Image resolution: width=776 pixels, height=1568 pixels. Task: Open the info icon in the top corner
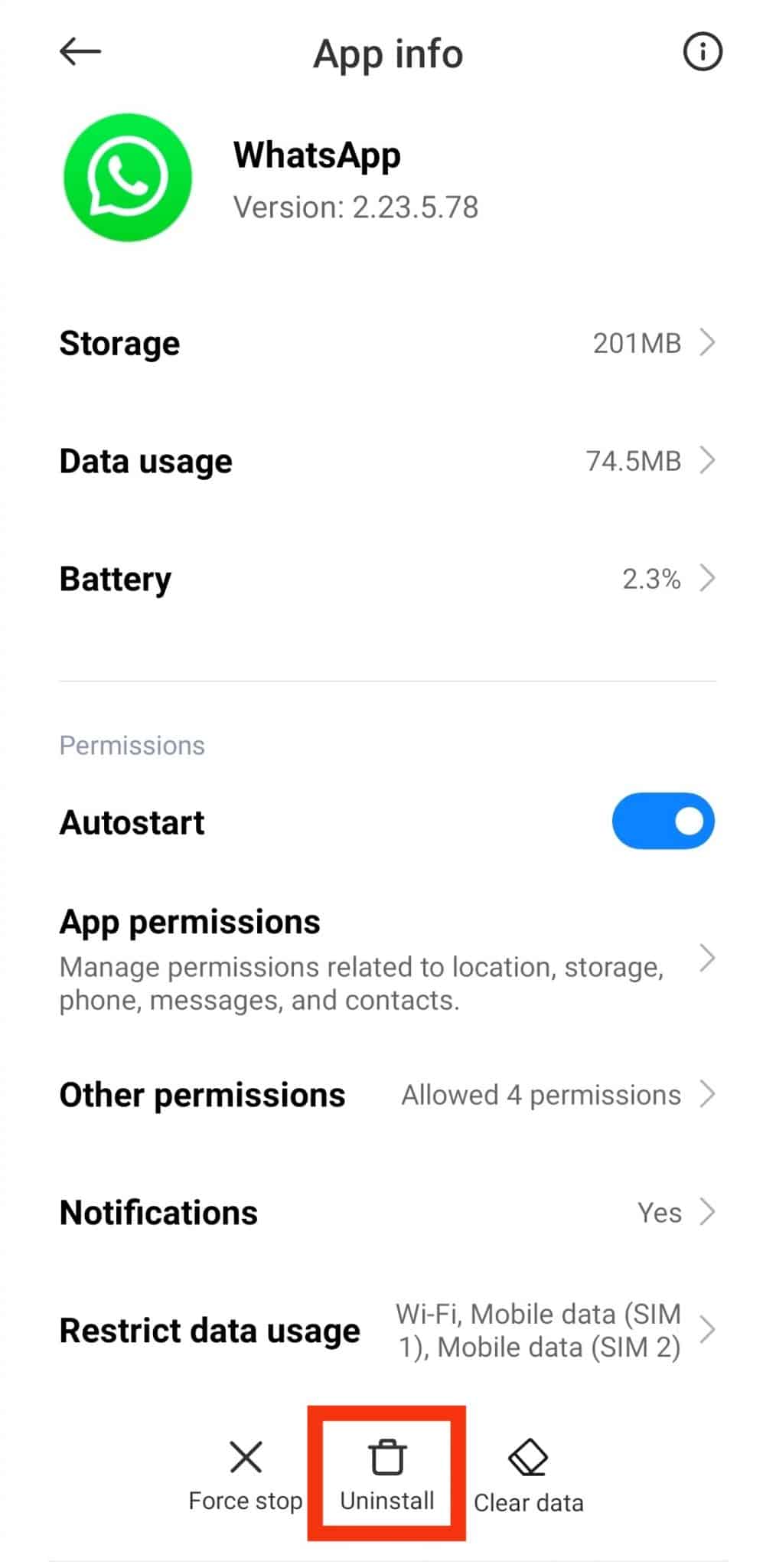click(x=703, y=52)
